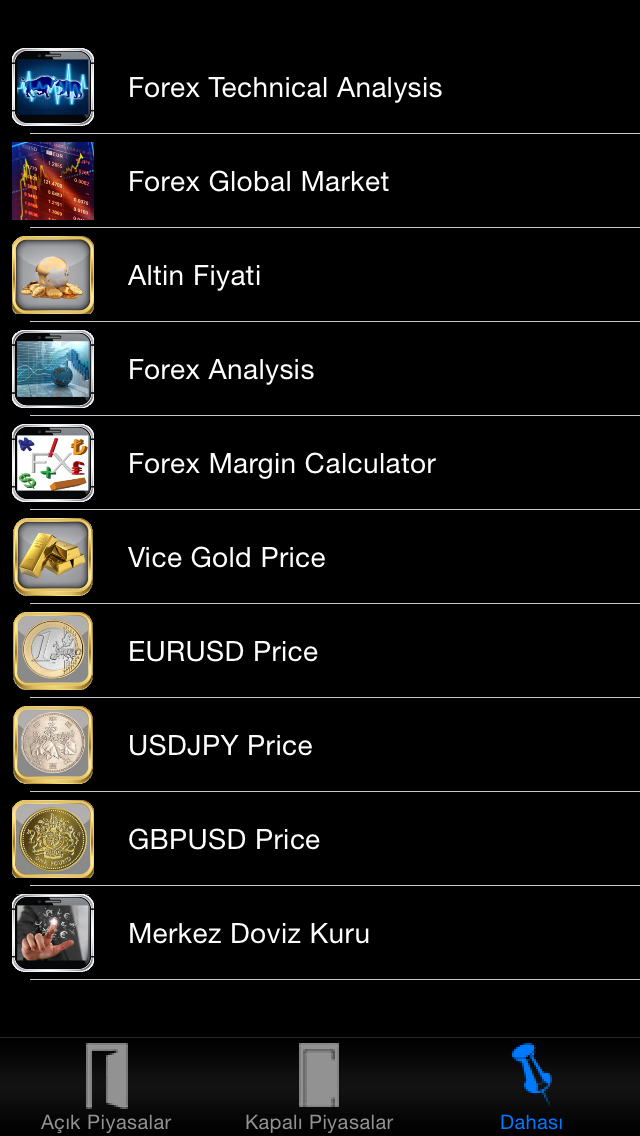Viewport: 640px width, 1136px height.
Task: Switch to the Kapalı Piyasalar tab
Action: pyautogui.click(x=319, y=1087)
